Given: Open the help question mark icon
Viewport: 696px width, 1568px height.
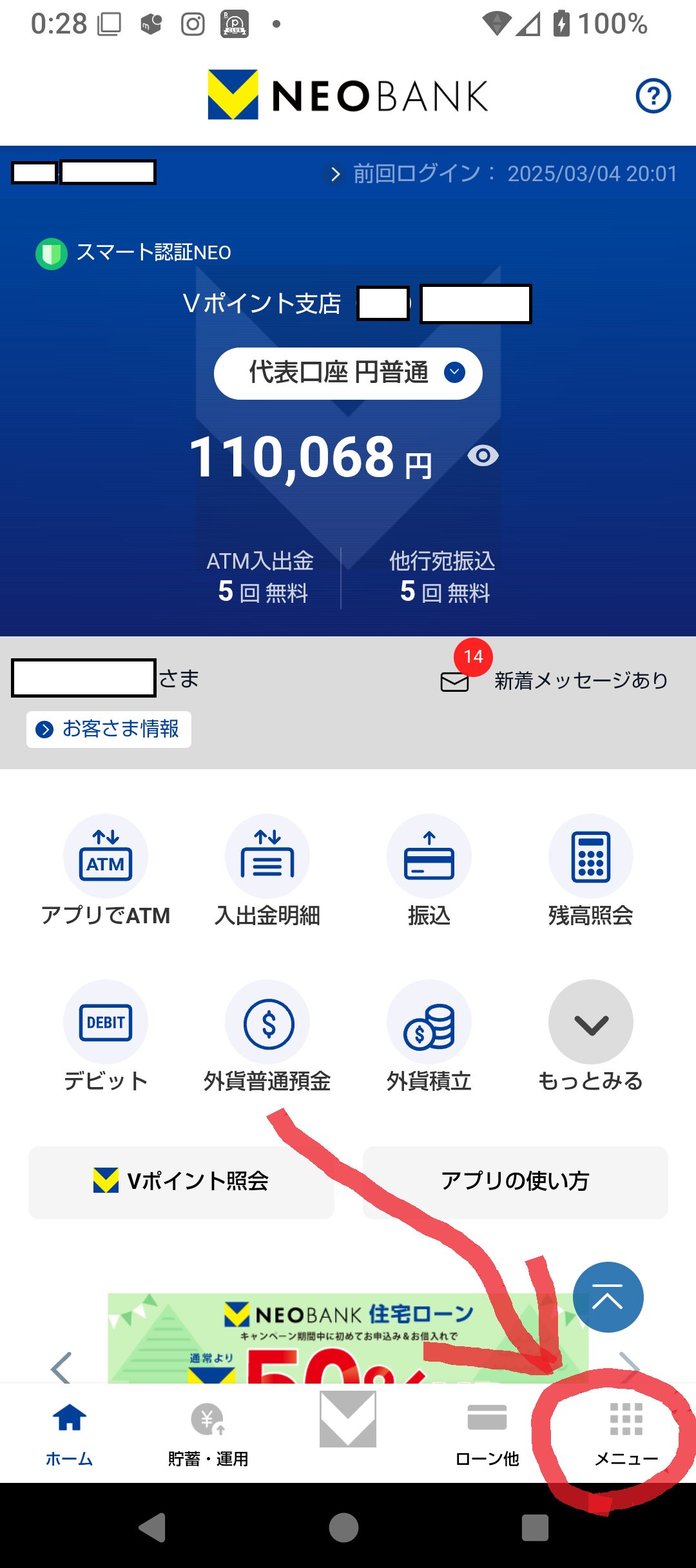Looking at the screenshot, I should (x=653, y=96).
